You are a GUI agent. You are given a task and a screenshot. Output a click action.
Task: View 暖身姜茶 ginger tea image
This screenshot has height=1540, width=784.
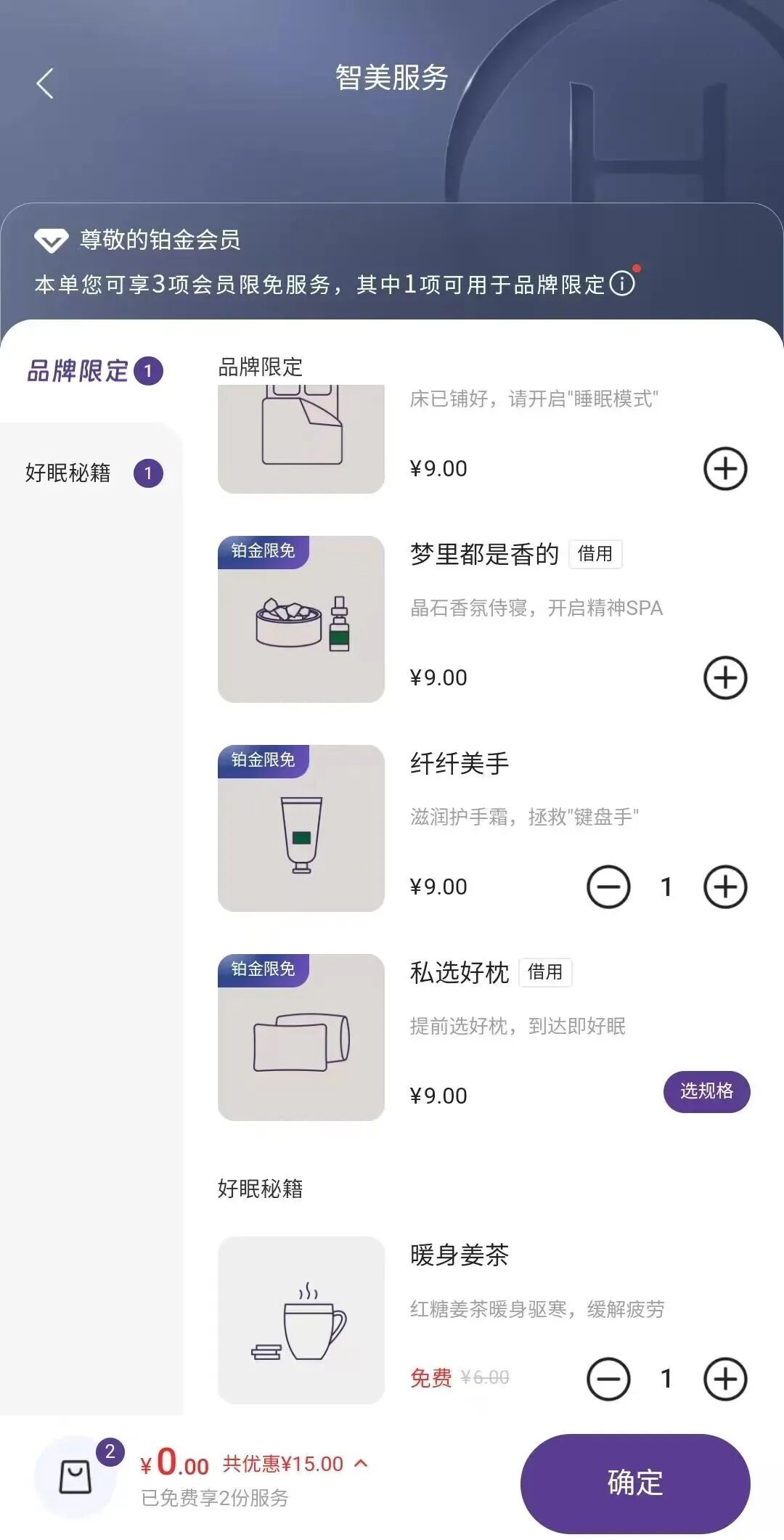301,1320
